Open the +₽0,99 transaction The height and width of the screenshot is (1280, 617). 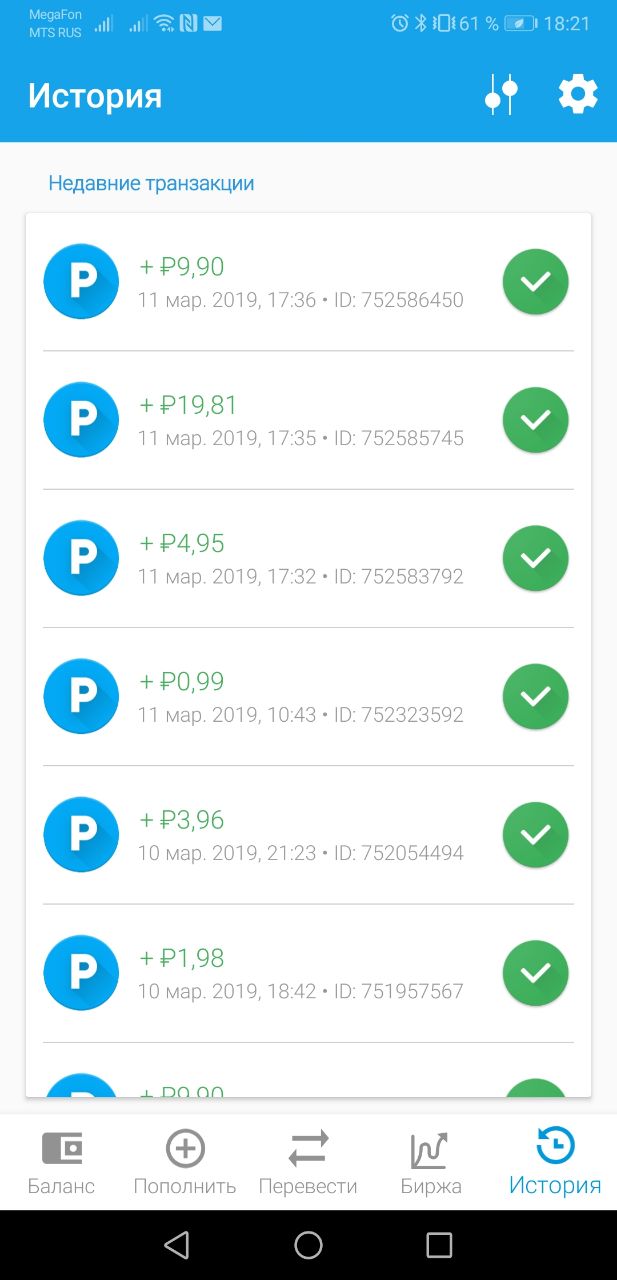click(x=308, y=697)
